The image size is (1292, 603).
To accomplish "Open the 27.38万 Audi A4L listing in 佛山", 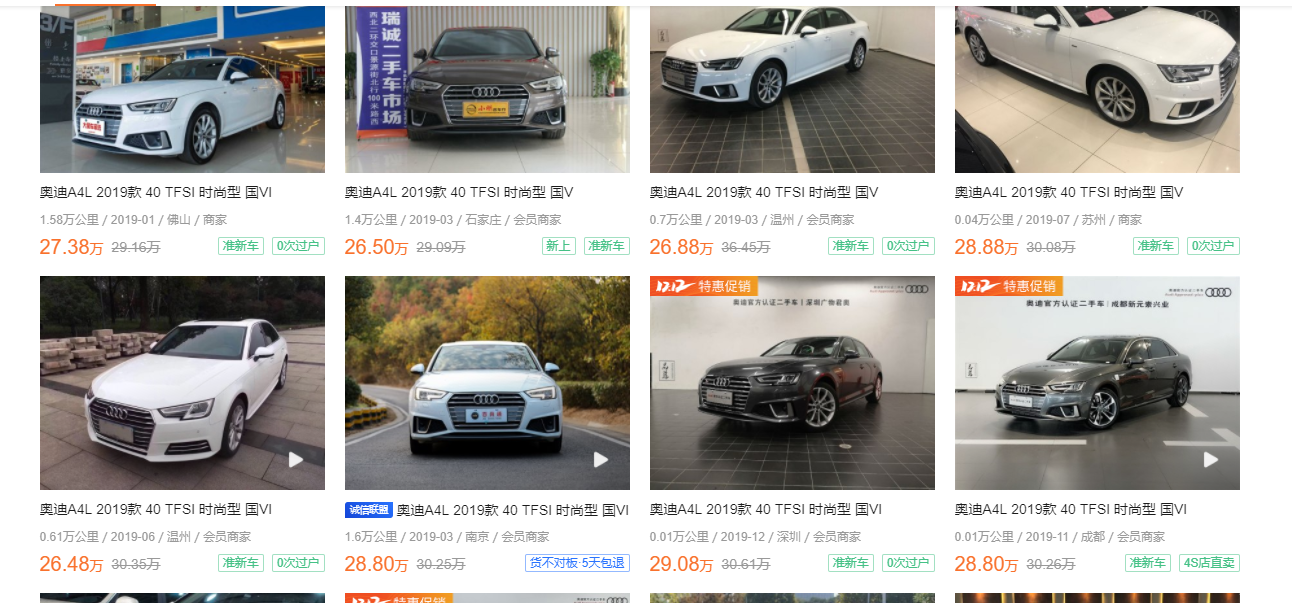I will (x=182, y=90).
